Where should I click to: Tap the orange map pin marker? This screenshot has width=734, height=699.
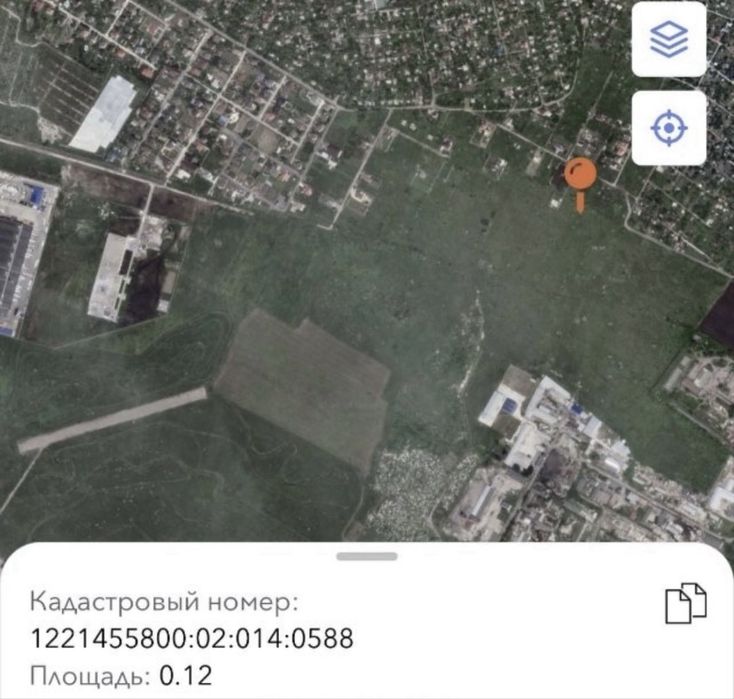tap(580, 177)
